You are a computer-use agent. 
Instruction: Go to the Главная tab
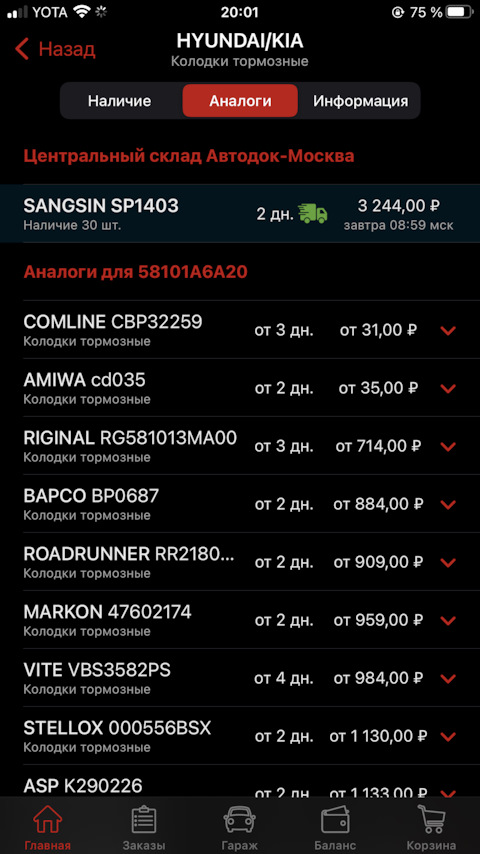47,827
